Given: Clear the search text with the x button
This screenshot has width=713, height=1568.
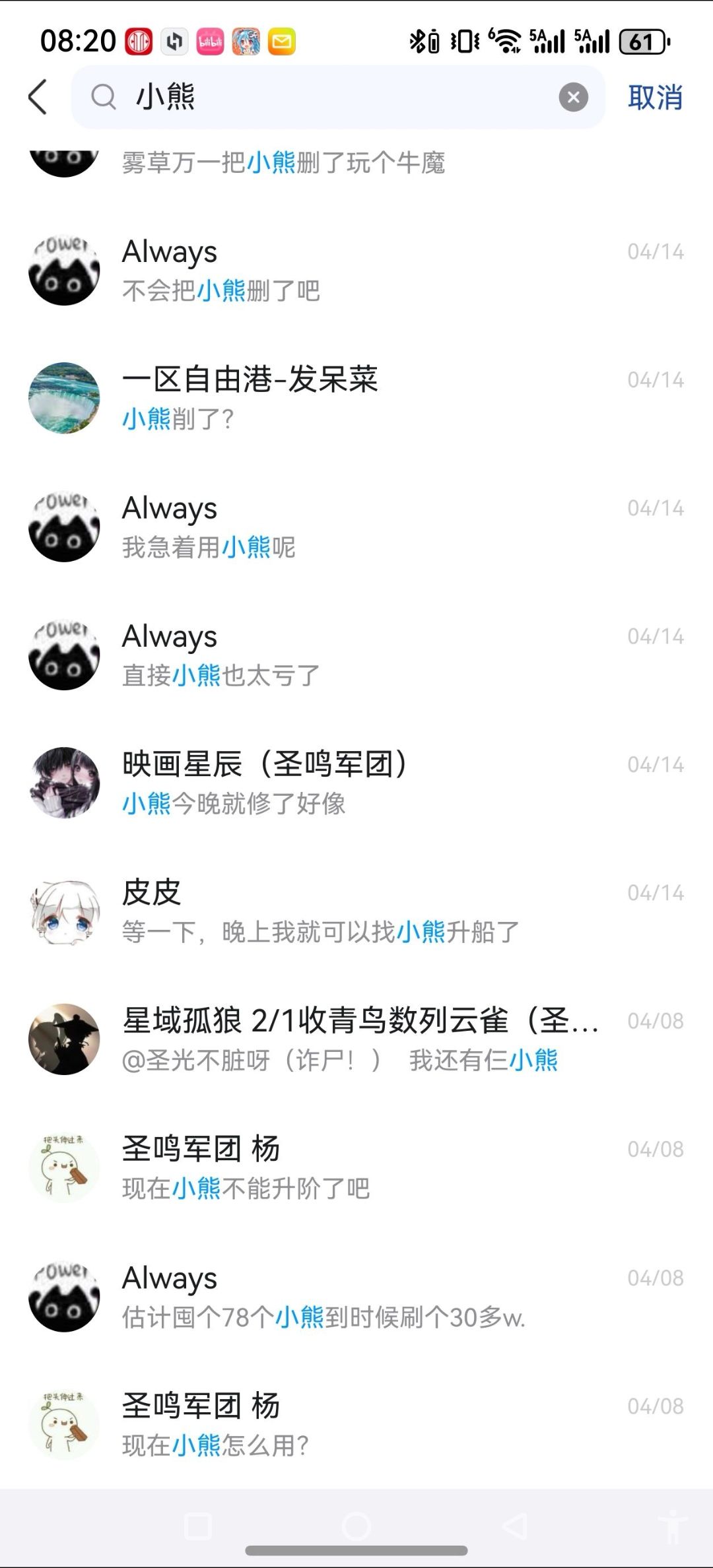Looking at the screenshot, I should coord(574,98).
